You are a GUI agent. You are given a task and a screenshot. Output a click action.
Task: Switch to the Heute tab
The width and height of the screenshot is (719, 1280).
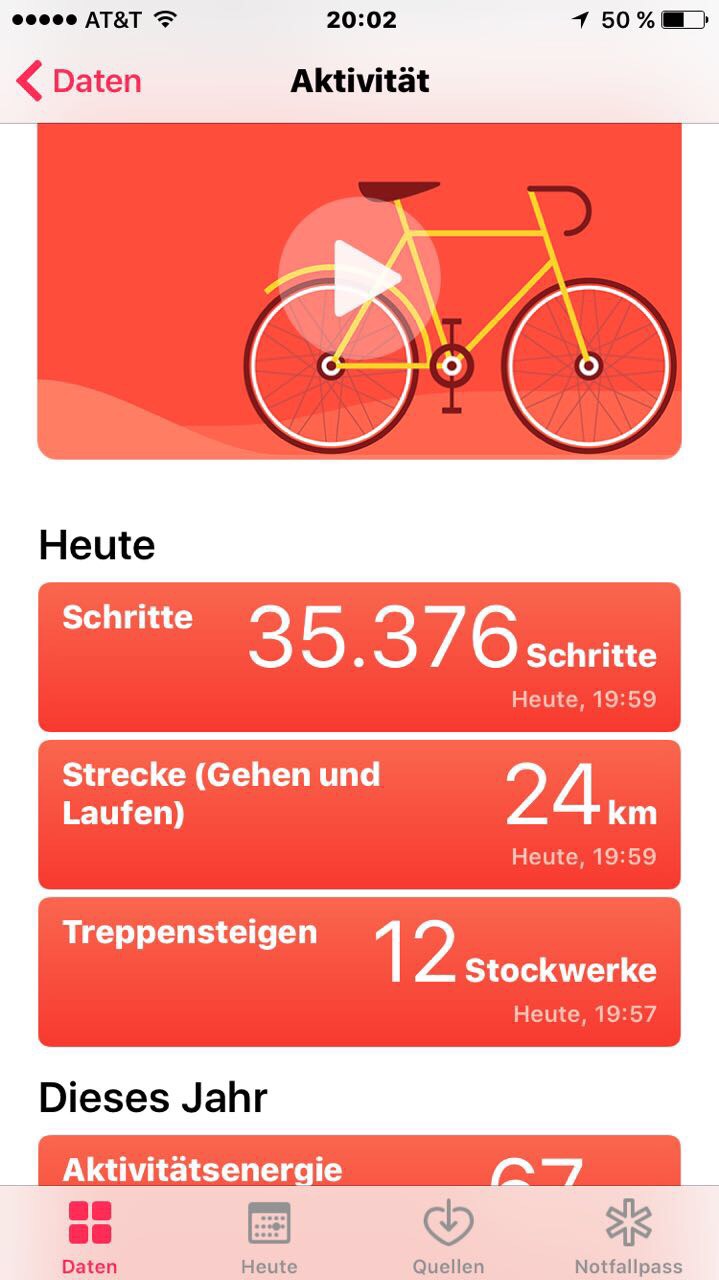[269, 1237]
